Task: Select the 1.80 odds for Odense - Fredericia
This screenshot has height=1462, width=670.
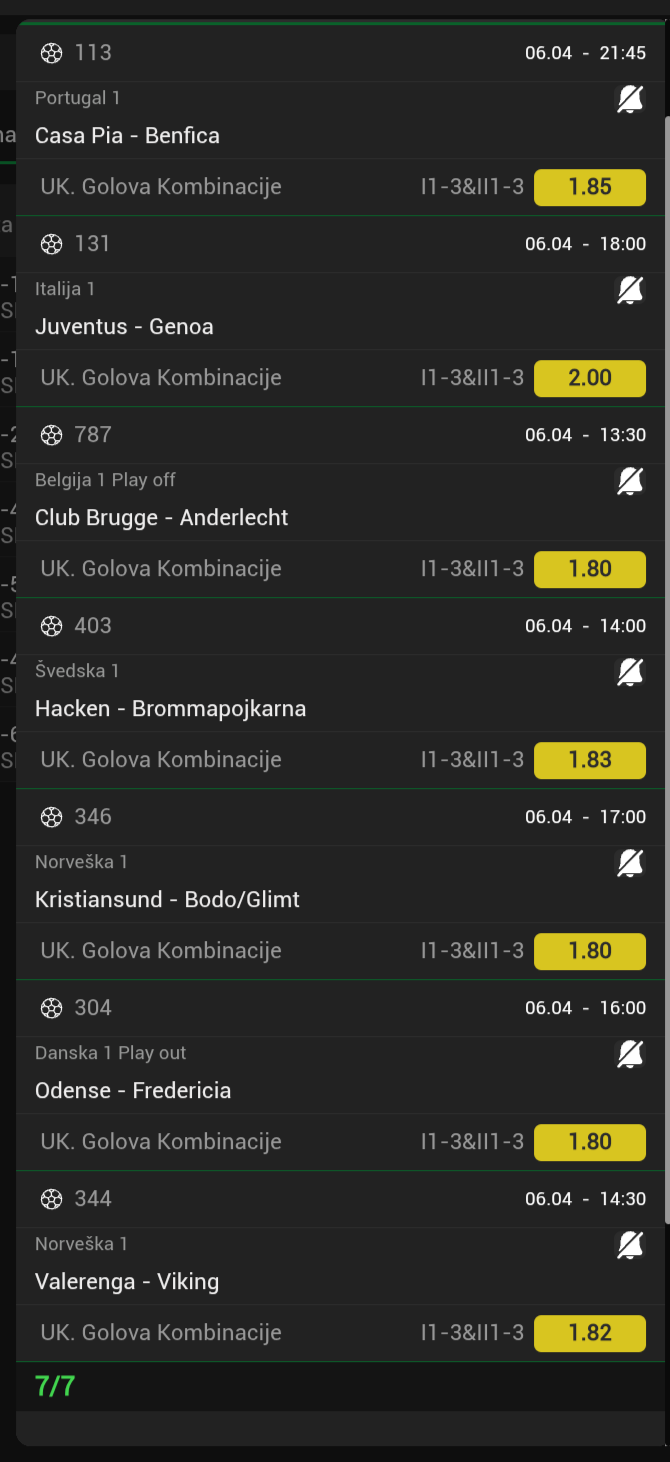Action: click(x=589, y=1142)
